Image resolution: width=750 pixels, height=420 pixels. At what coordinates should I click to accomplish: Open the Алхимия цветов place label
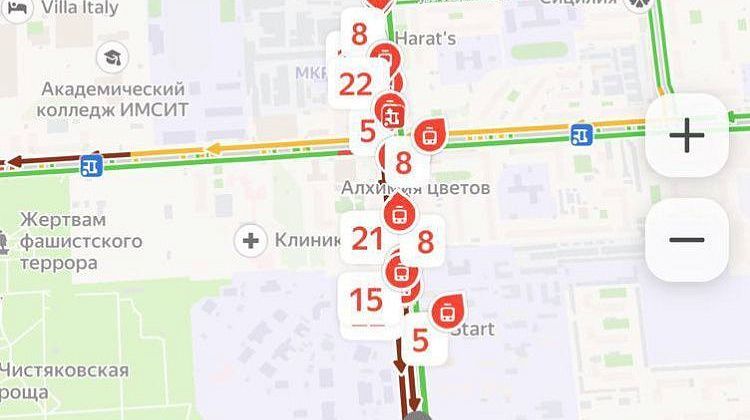pos(415,187)
